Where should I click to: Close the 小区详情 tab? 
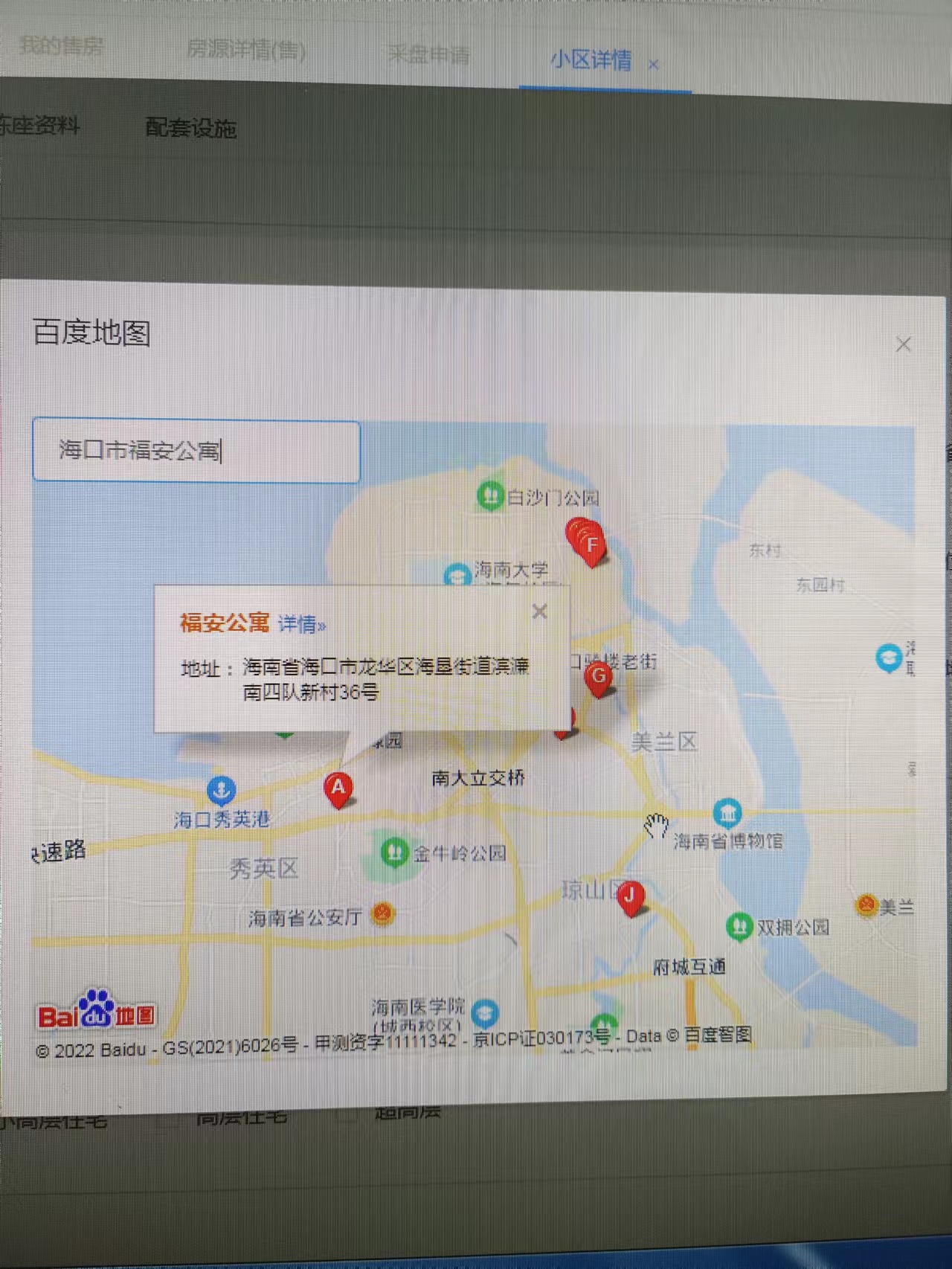click(653, 65)
